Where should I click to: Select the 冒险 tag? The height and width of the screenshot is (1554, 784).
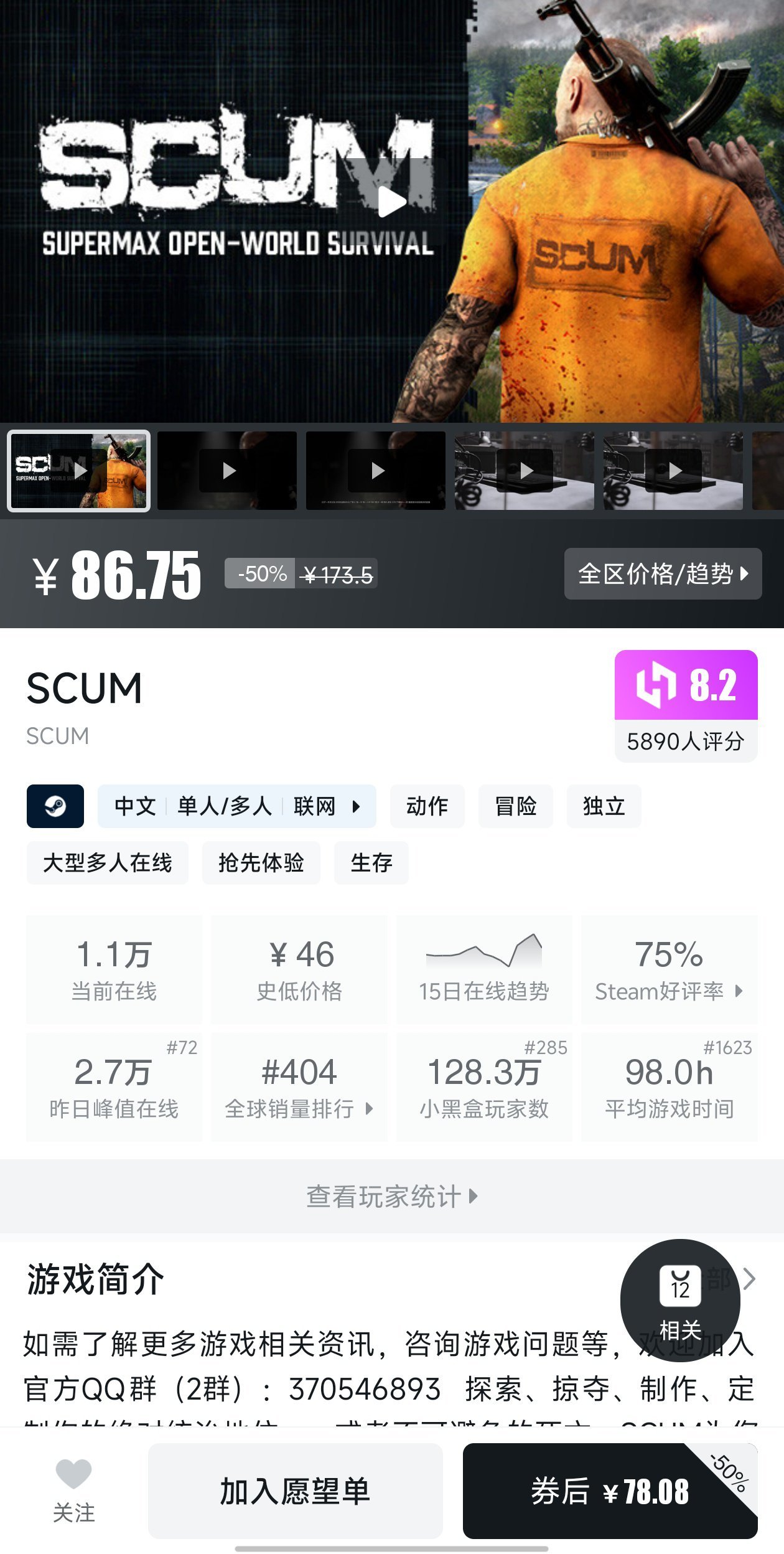(516, 806)
